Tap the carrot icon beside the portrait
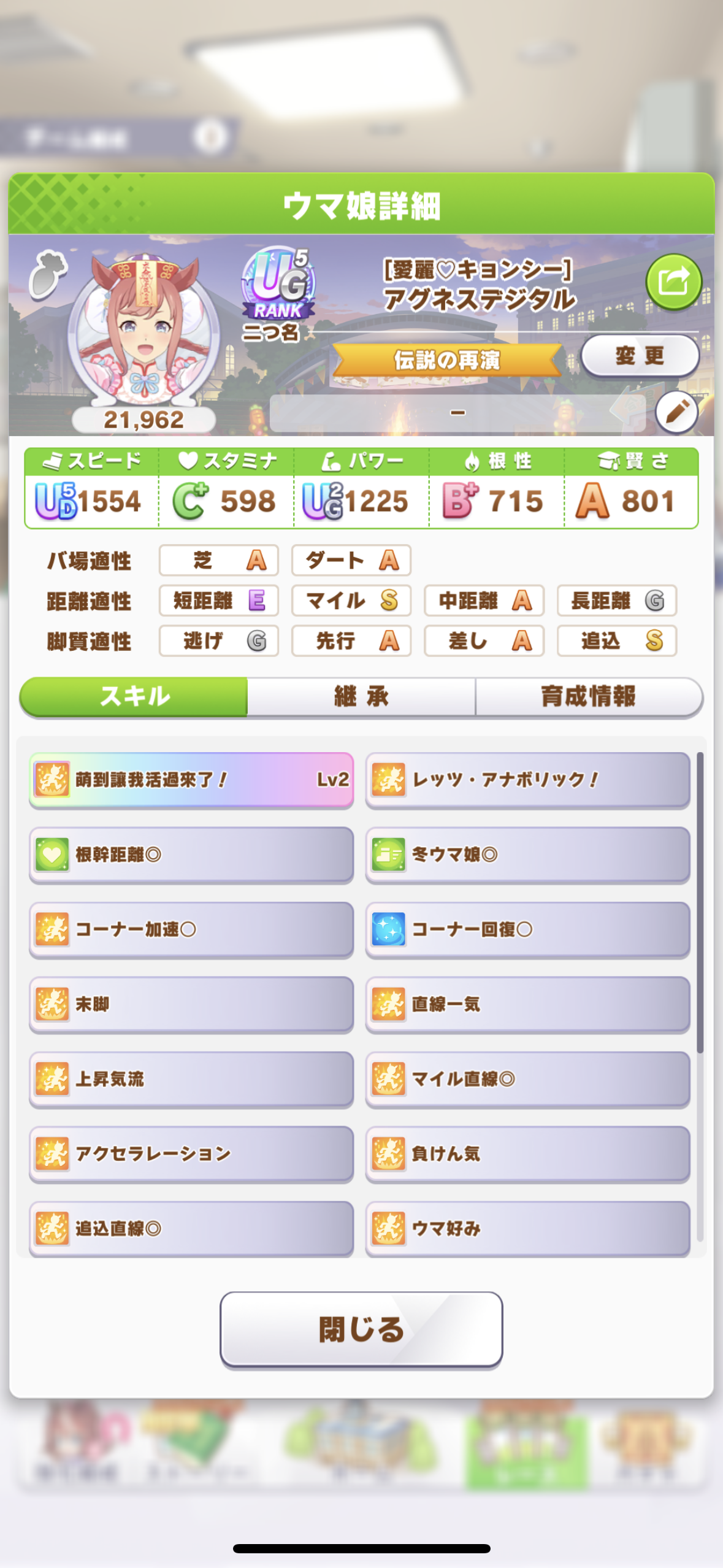Viewport: 723px width, 1568px height. click(48, 275)
